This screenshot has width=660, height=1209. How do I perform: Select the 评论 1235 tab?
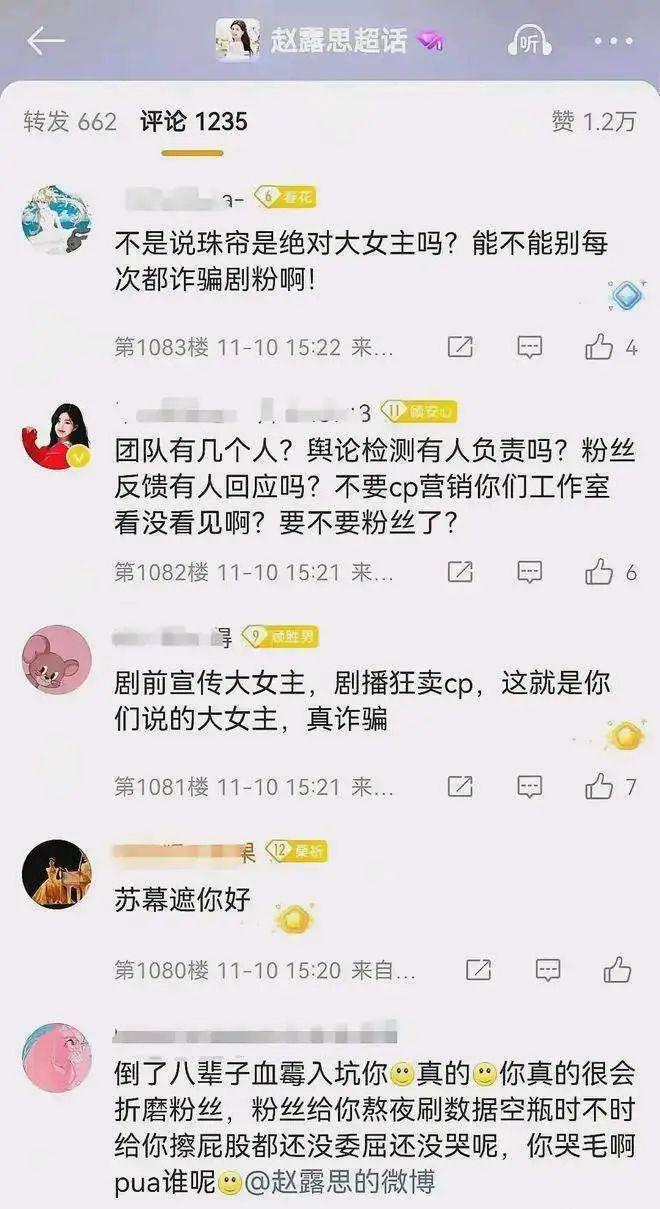coord(193,122)
